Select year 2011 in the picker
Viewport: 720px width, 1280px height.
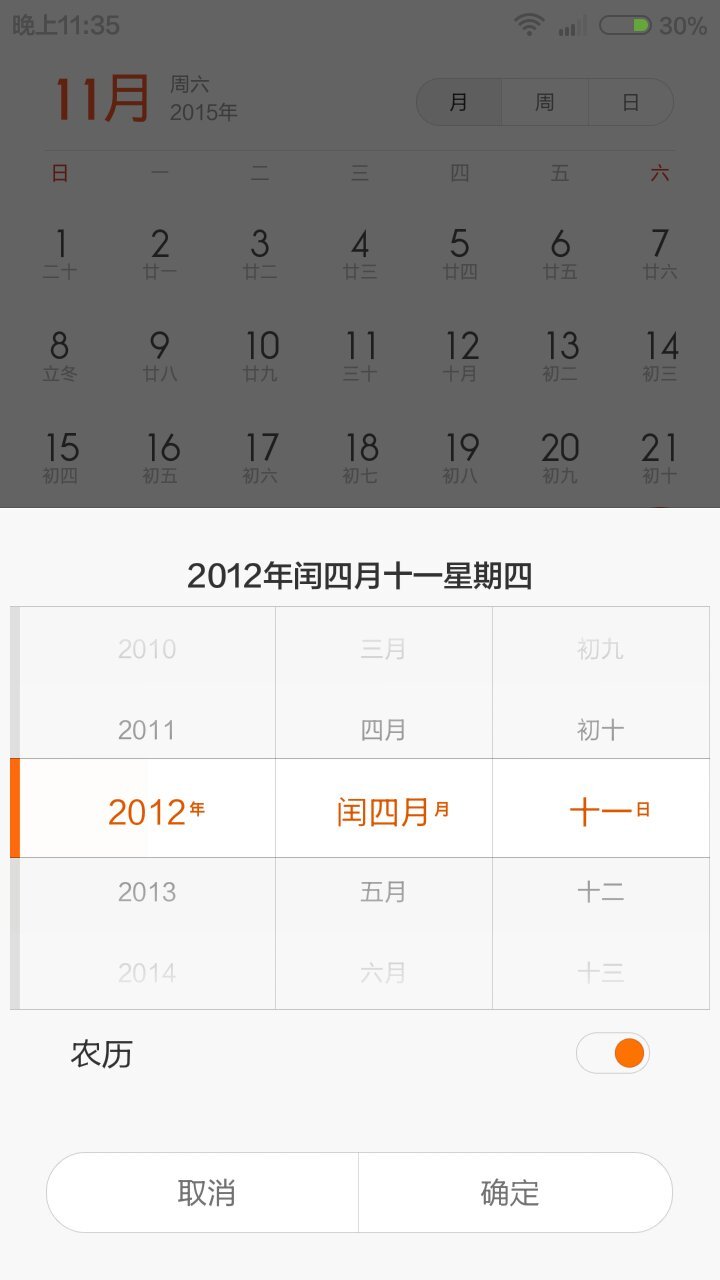pyautogui.click(x=147, y=730)
